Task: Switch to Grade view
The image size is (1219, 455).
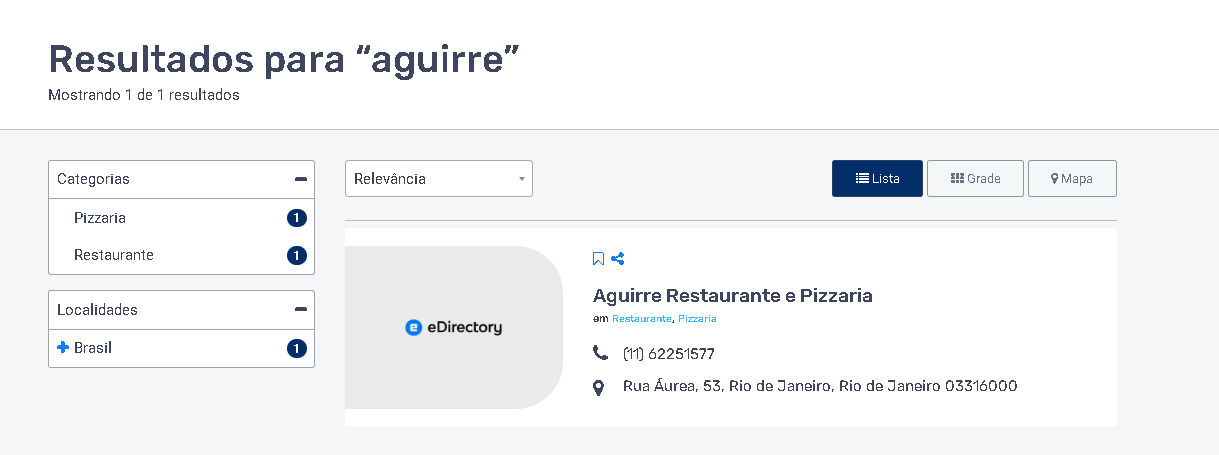Action: click(975, 179)
